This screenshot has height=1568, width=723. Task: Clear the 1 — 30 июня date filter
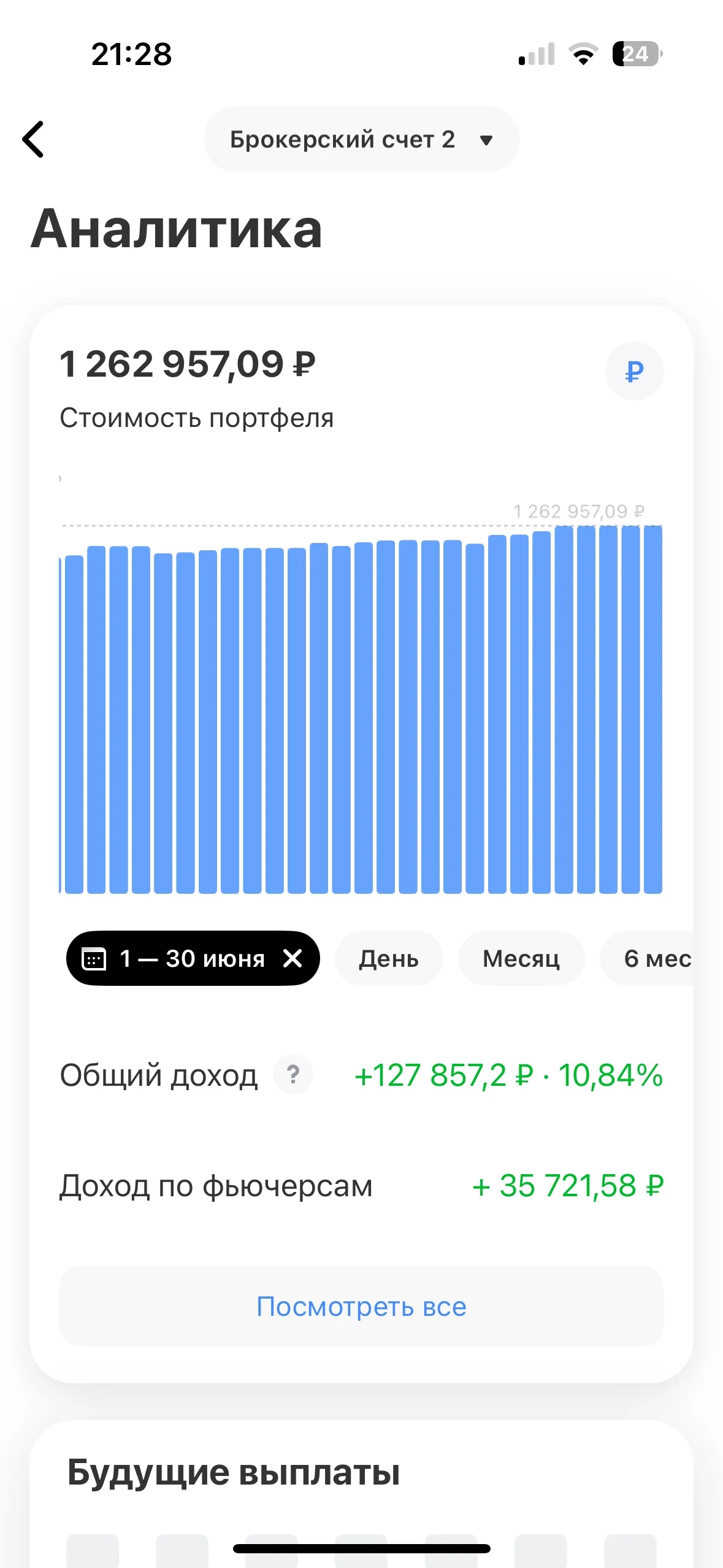293,958
